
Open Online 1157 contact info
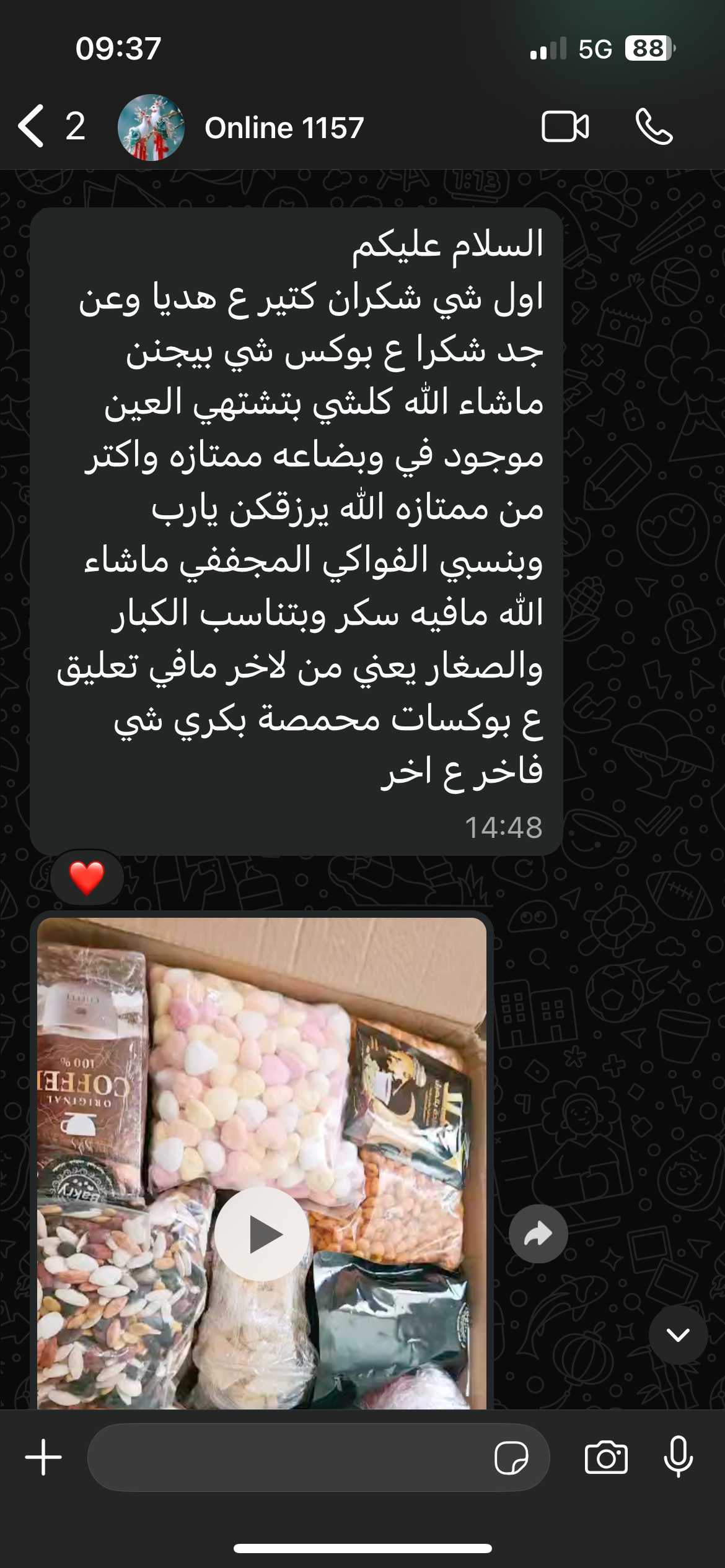284,128
